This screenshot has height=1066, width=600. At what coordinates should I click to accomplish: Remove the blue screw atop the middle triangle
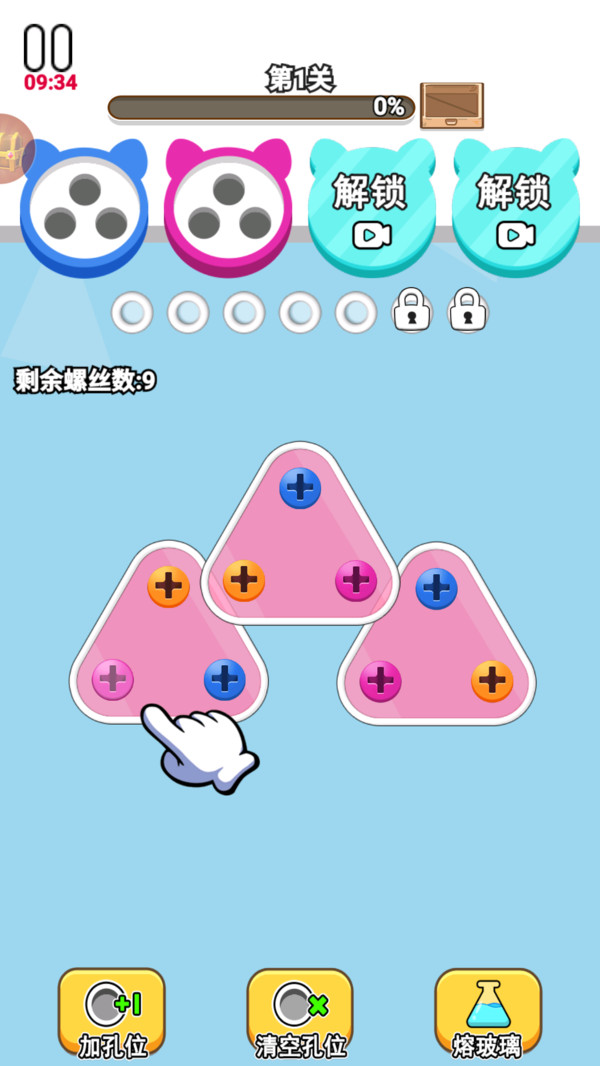(x=300, y=488)
